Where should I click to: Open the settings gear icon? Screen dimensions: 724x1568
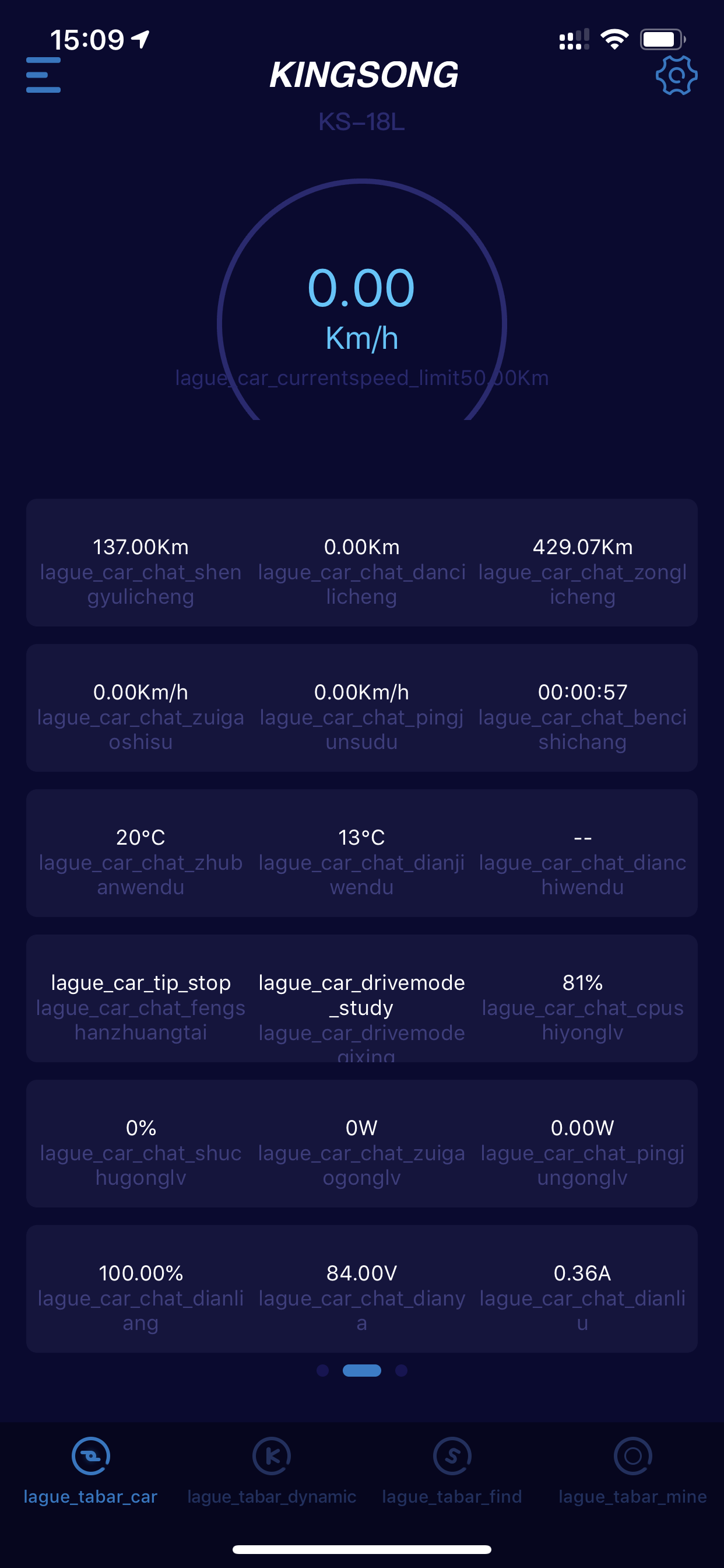click(x=676, y=75)
